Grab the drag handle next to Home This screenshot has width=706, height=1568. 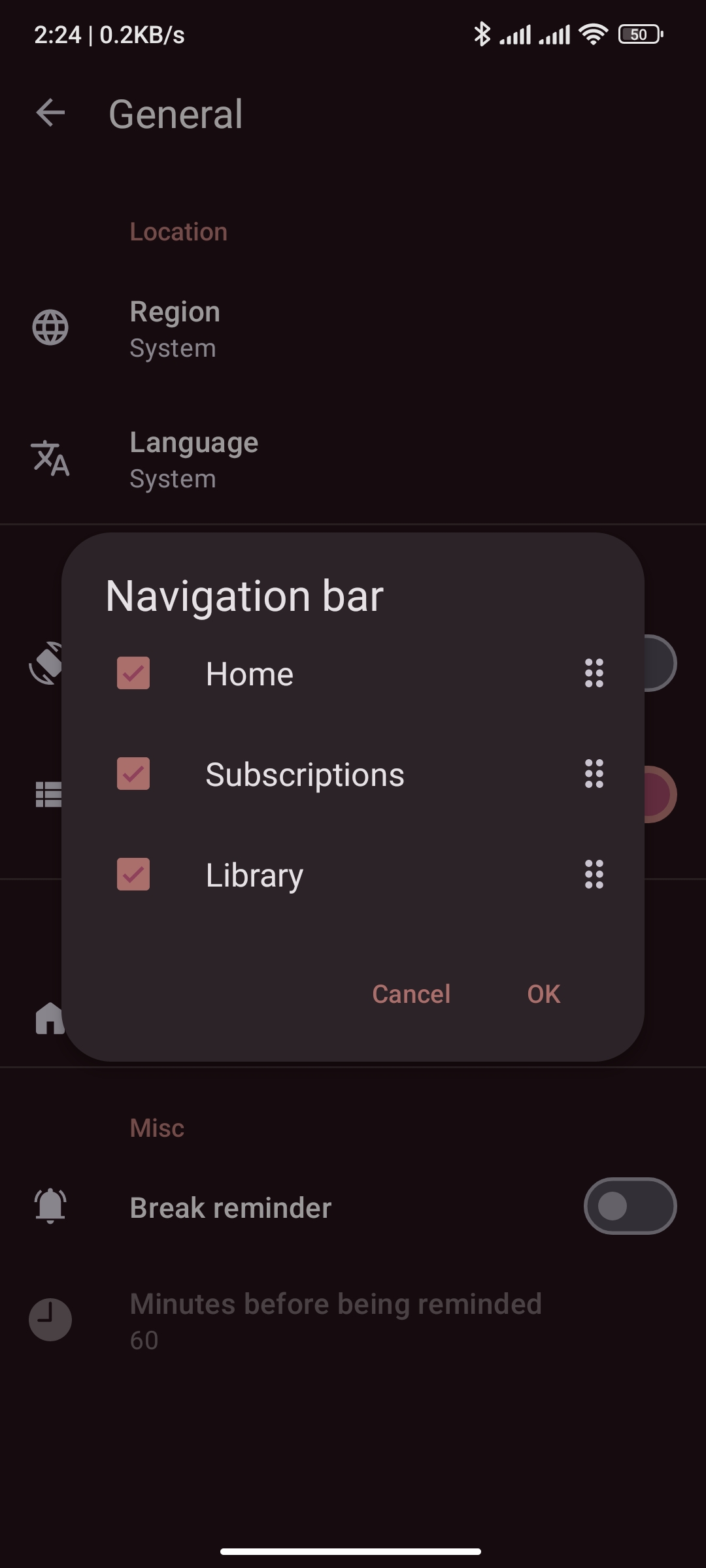point(592,674)
